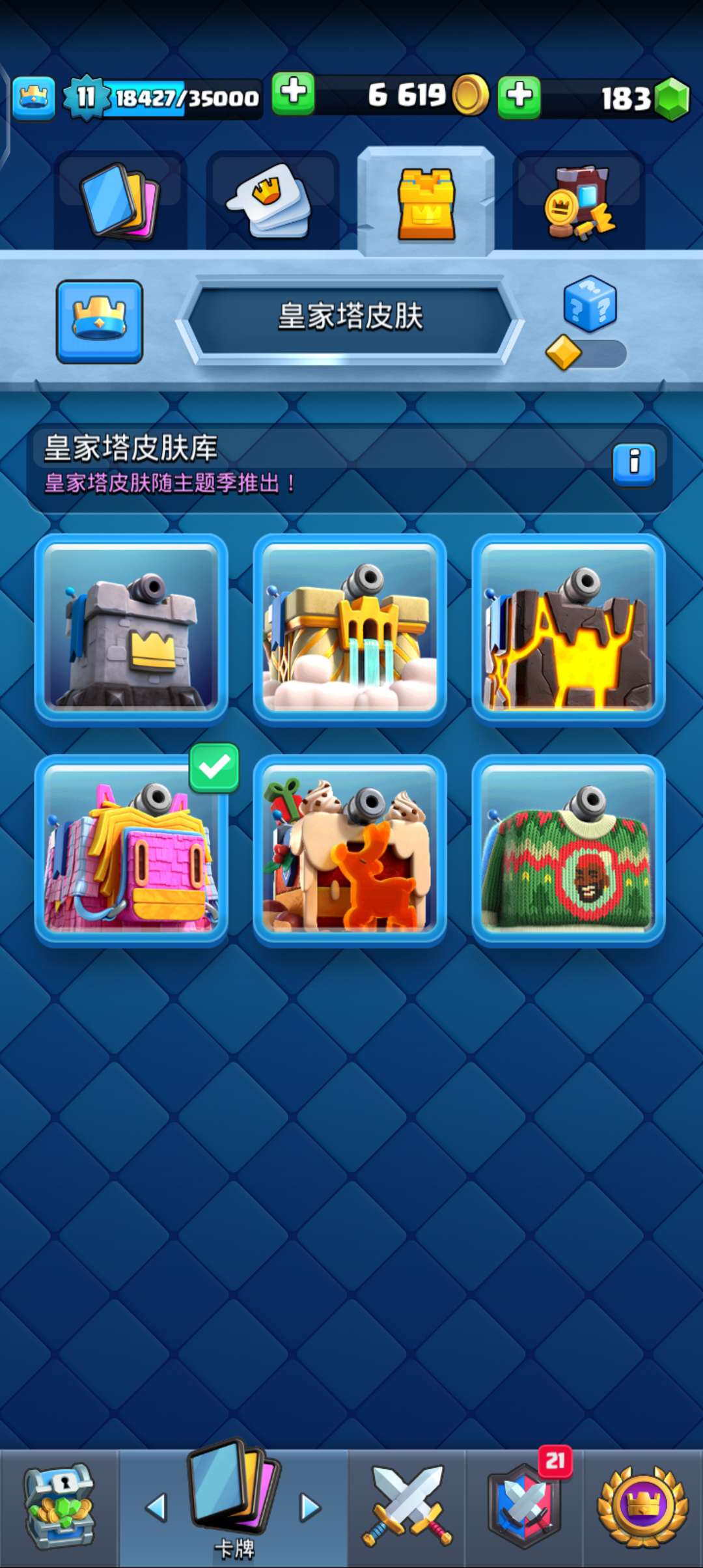Open the clan shield tab with 21 badge

click(x=524, y=1507)
